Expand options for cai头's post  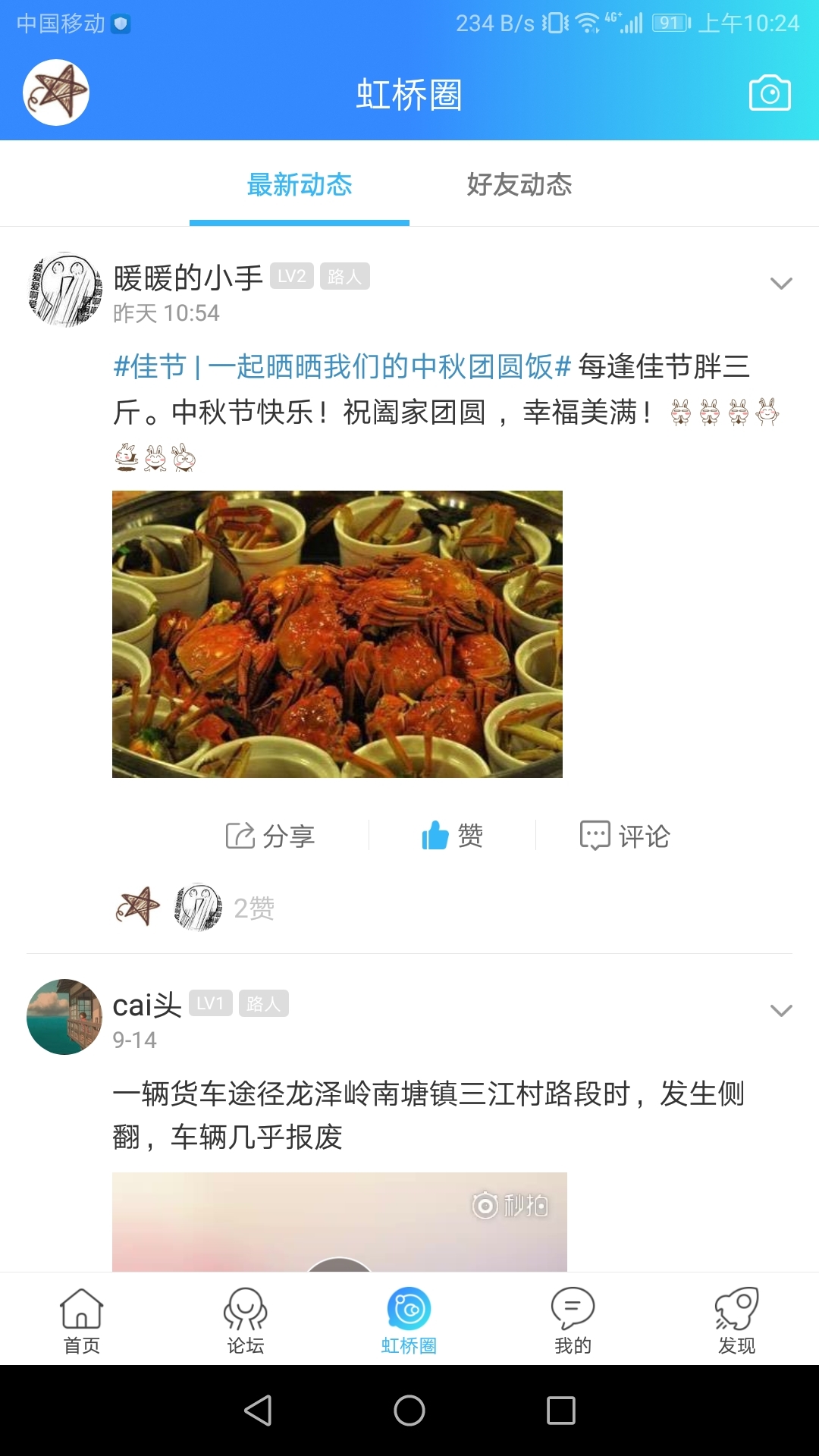[780, 1010]
